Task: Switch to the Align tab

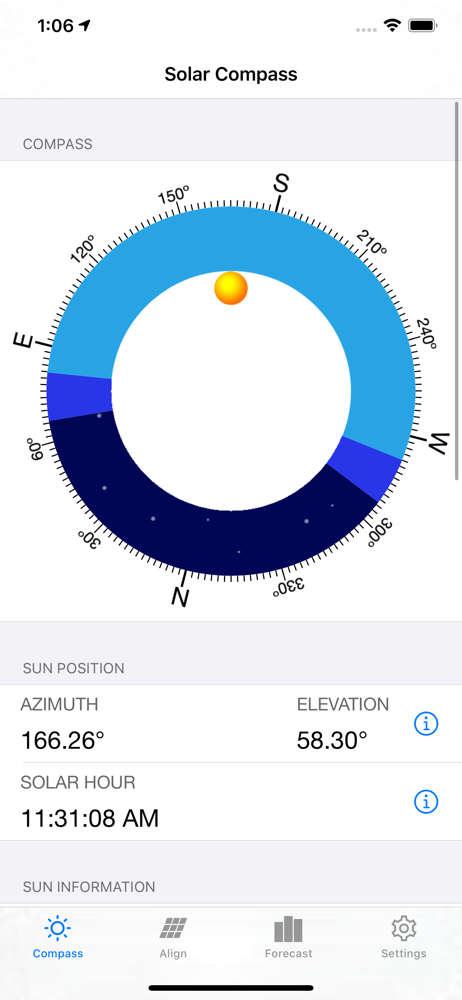Action: (173, 938)
